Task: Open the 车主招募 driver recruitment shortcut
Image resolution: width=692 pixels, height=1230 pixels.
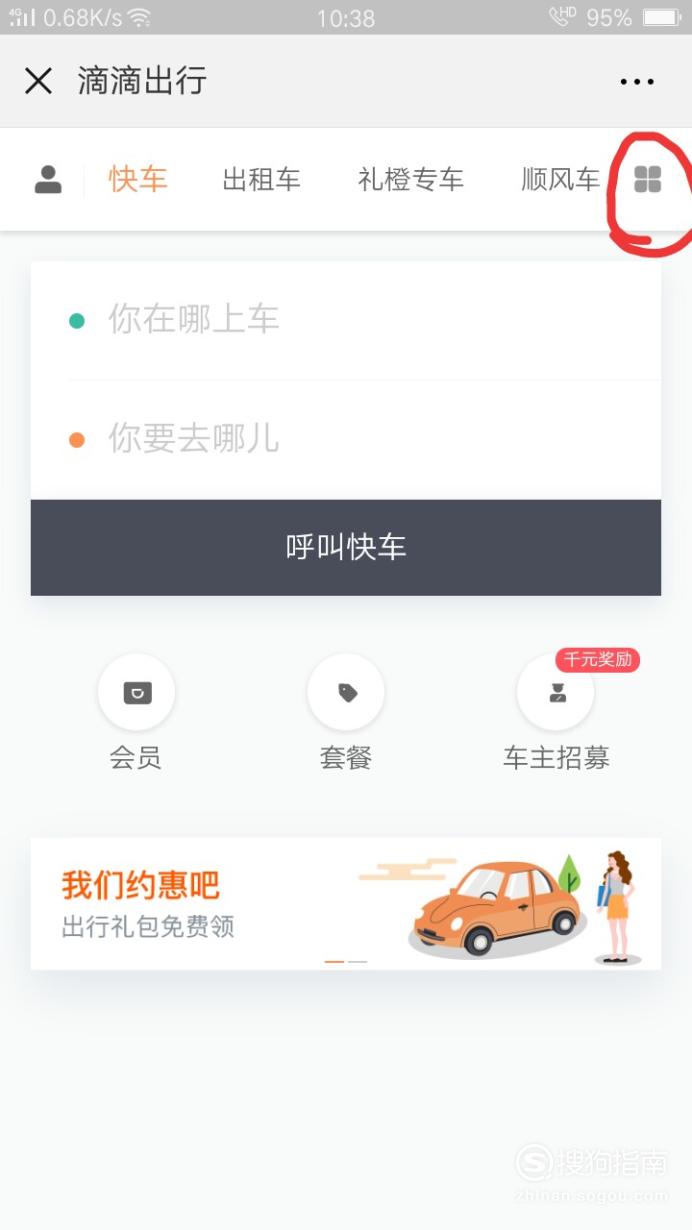Action: click(x=556, y=712)
